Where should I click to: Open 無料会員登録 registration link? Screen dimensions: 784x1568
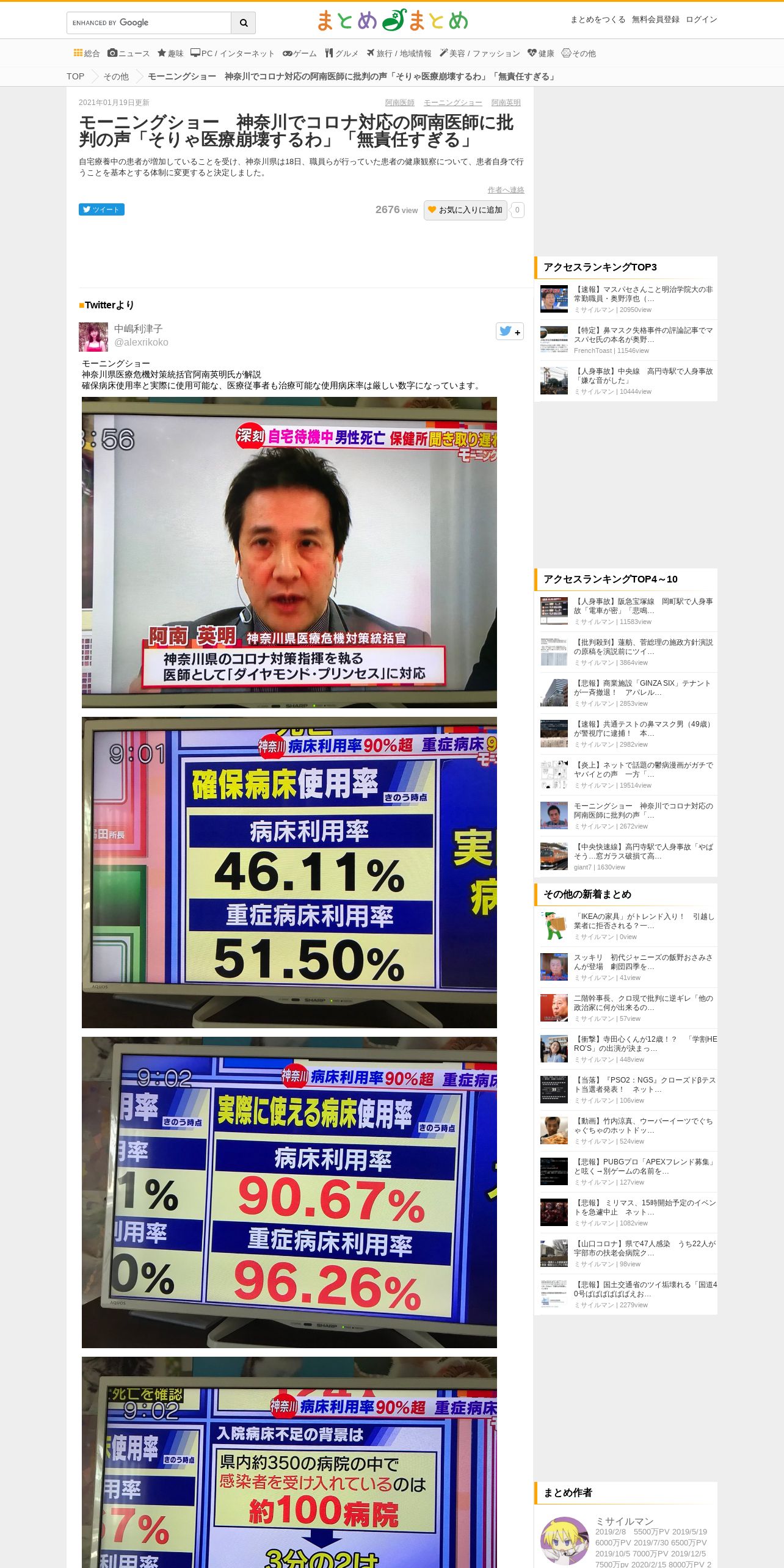[x=656, y=20]
